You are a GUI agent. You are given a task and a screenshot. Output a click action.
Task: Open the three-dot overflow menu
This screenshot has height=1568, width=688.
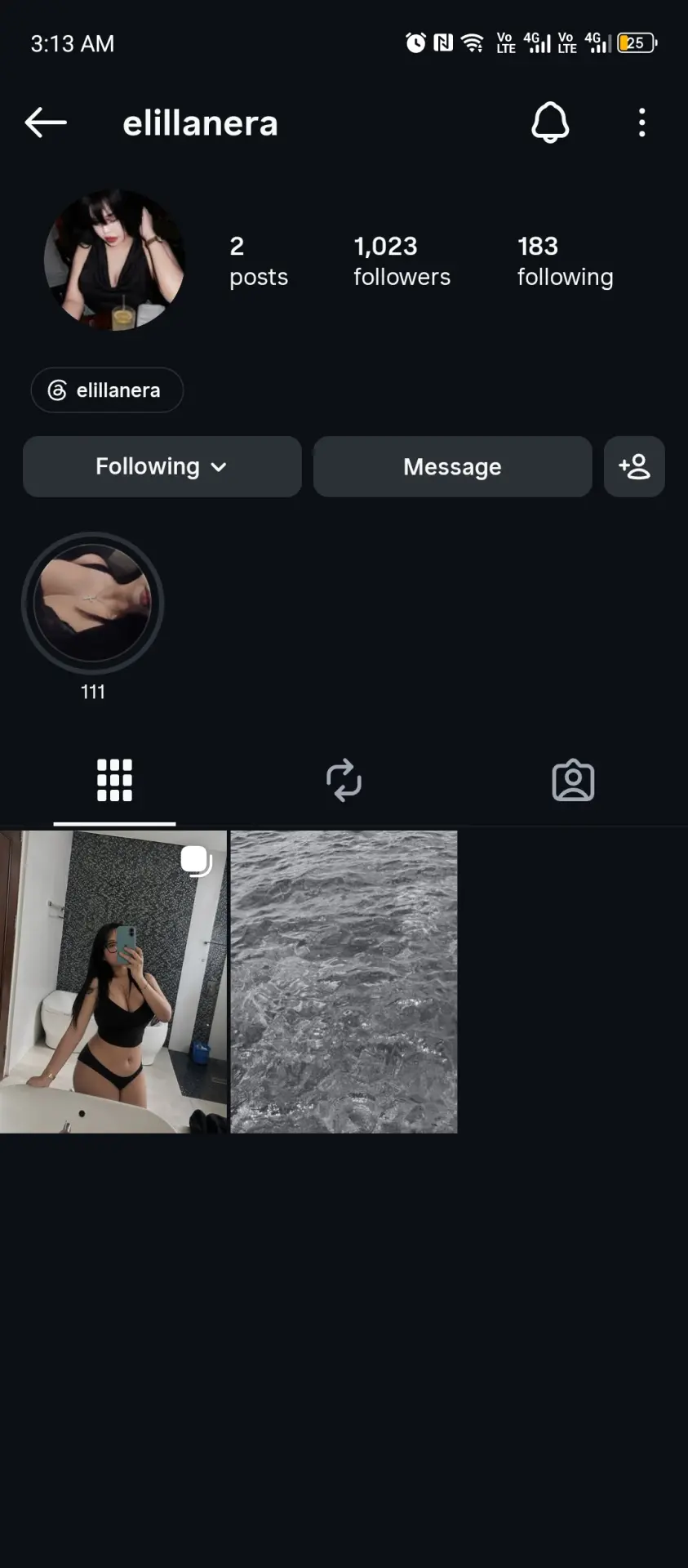tap(642, 122)
